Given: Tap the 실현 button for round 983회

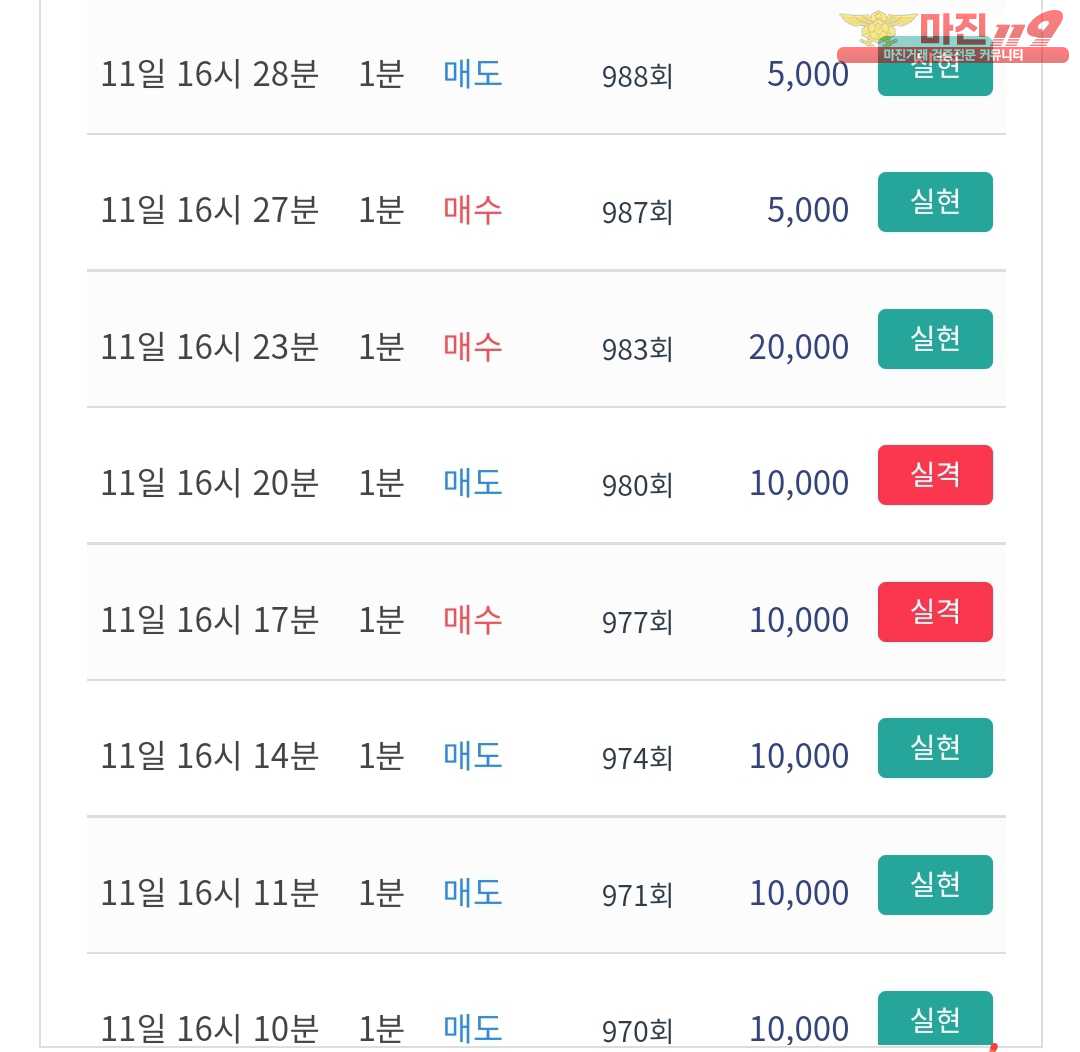Looking at the screenshot, I should pyautogui.click(x=935, y=339).
